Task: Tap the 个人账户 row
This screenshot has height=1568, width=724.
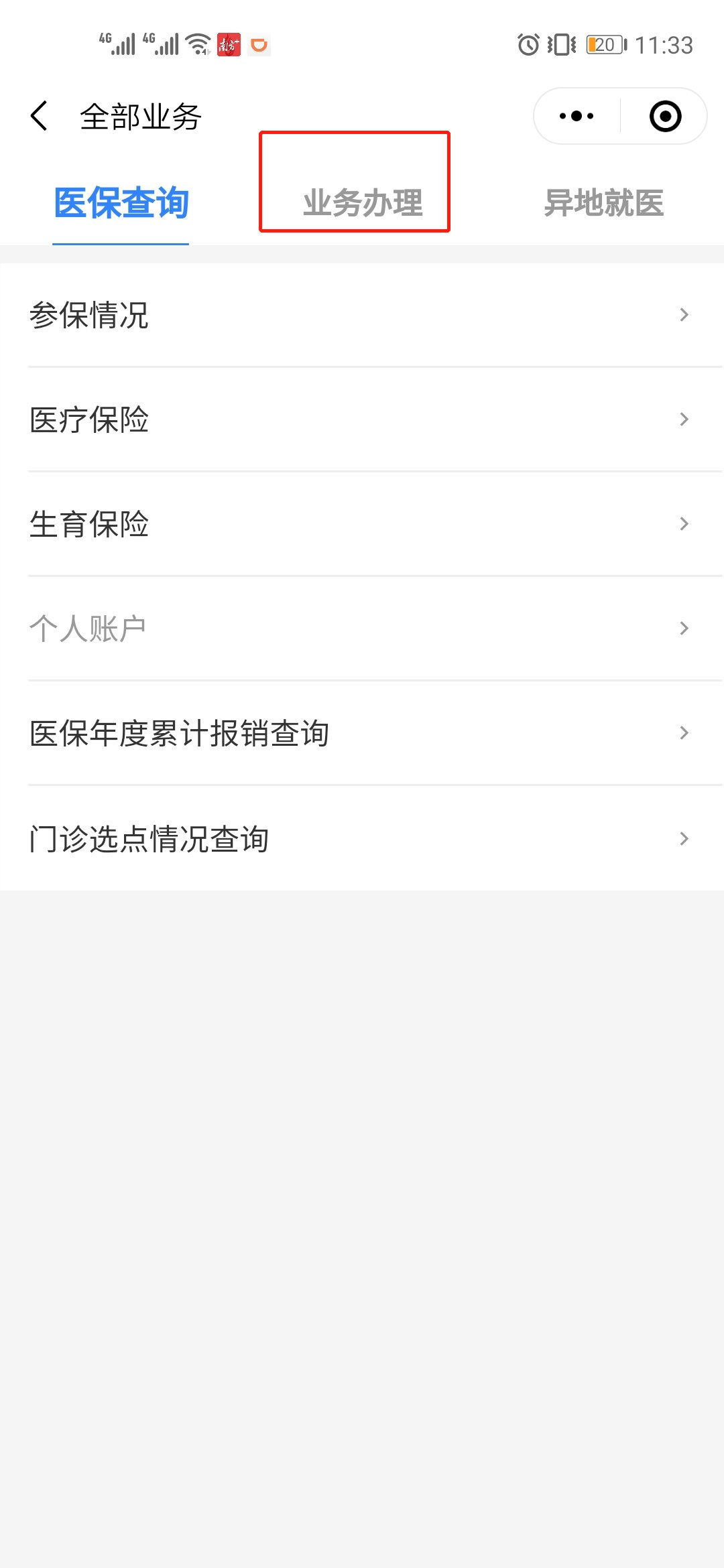Action: 362,629
